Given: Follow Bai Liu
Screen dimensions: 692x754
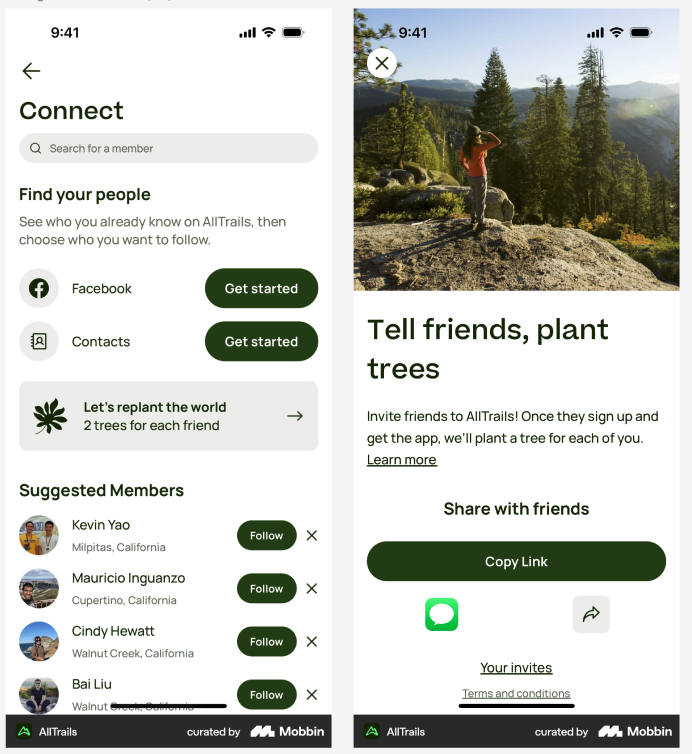Looking at the screenshot, I should [266, 694].
